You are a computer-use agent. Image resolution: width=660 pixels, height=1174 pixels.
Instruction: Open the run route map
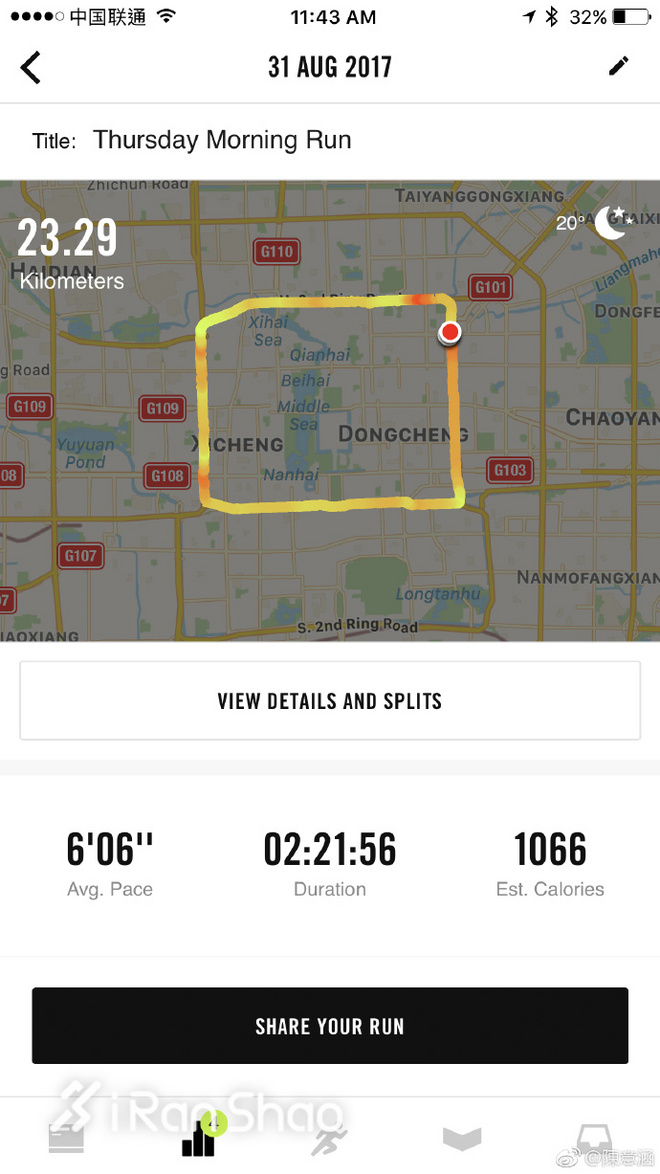click(x=330, y=410)
